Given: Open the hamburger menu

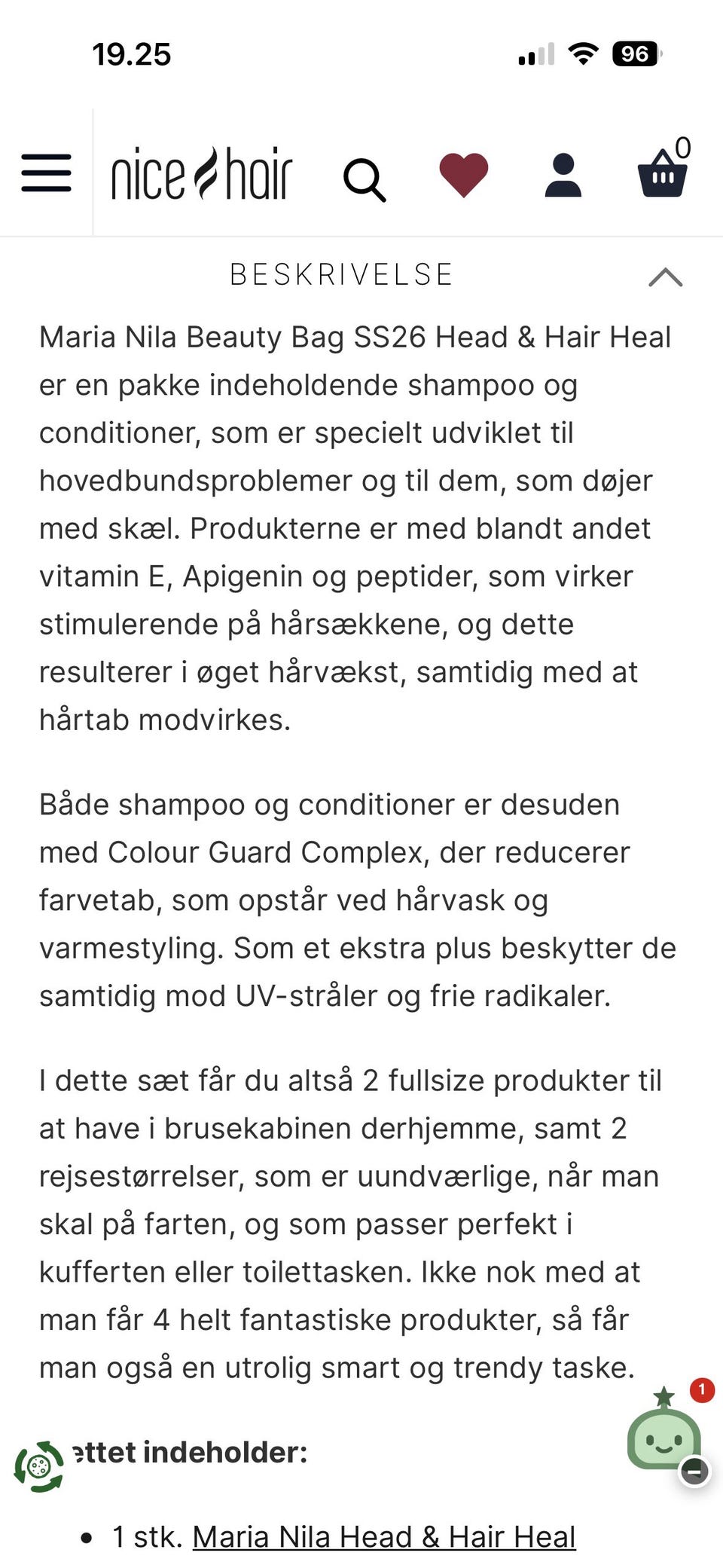Looking at the screenshot, I should 46,173.
